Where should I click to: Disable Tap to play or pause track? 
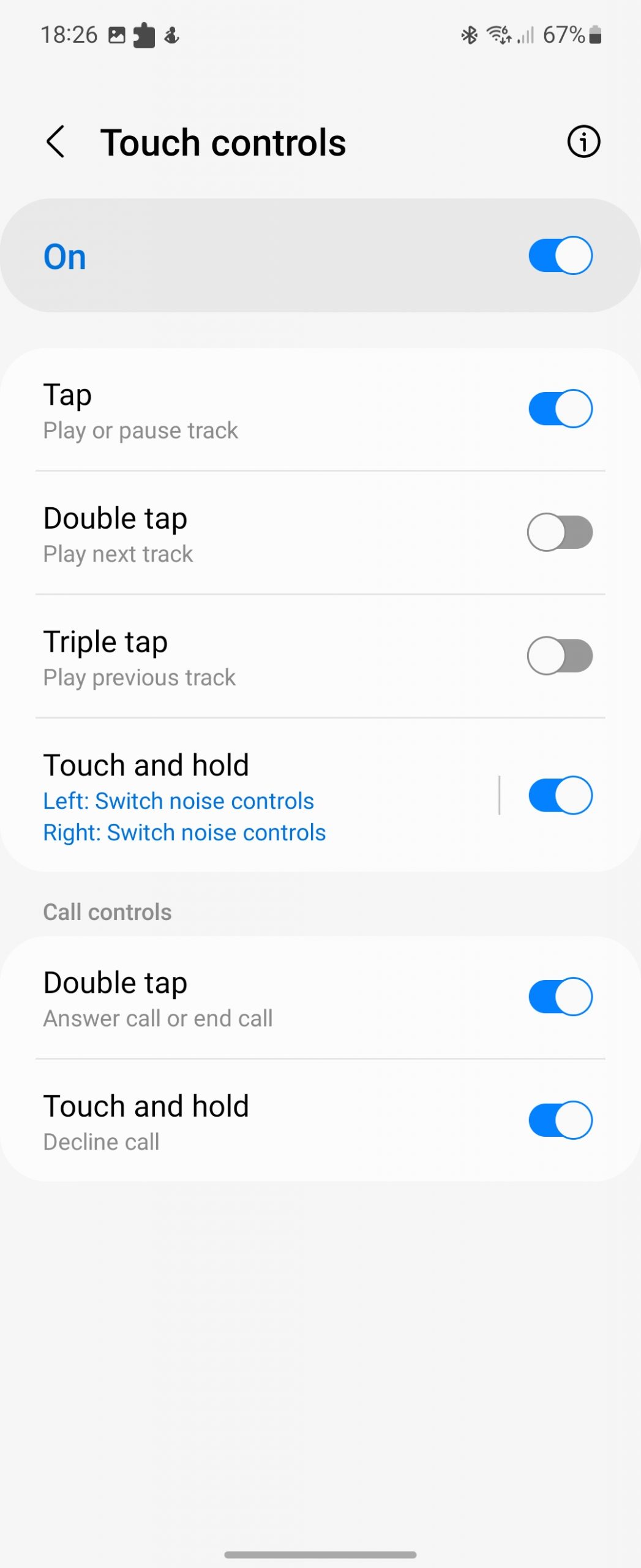[560, 409]
